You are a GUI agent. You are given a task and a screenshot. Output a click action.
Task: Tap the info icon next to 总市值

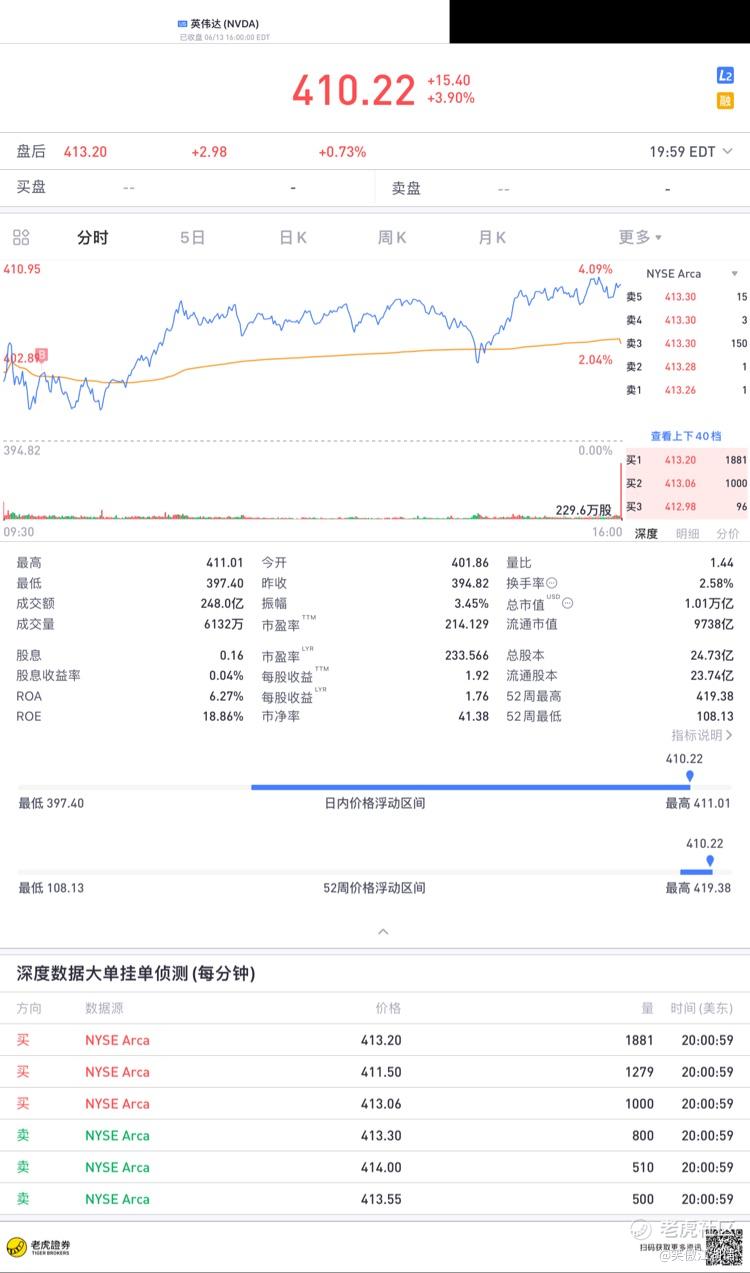[x=568, y=603]
